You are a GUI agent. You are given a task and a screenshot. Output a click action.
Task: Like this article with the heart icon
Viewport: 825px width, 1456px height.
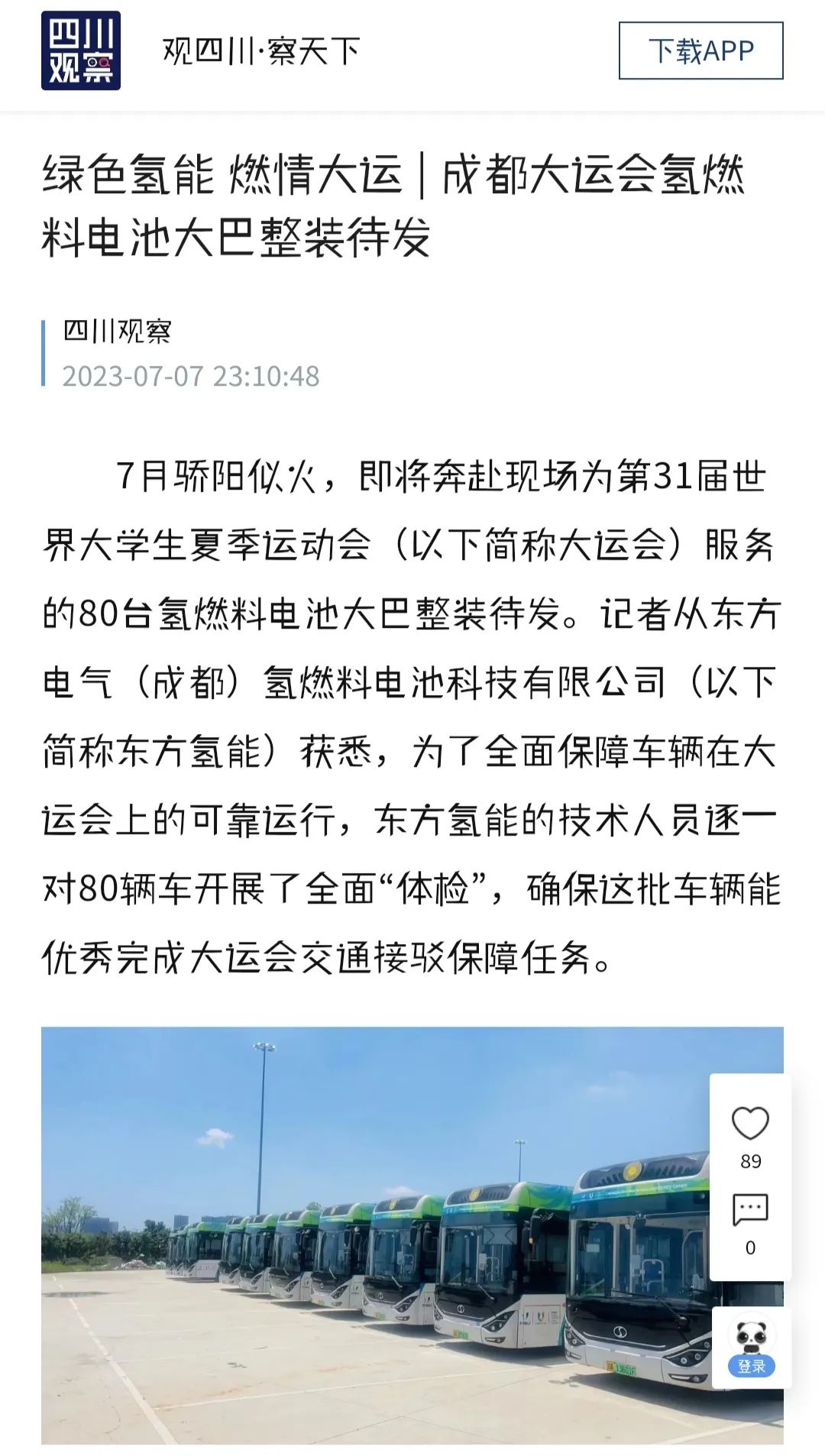coord(750,1123)
